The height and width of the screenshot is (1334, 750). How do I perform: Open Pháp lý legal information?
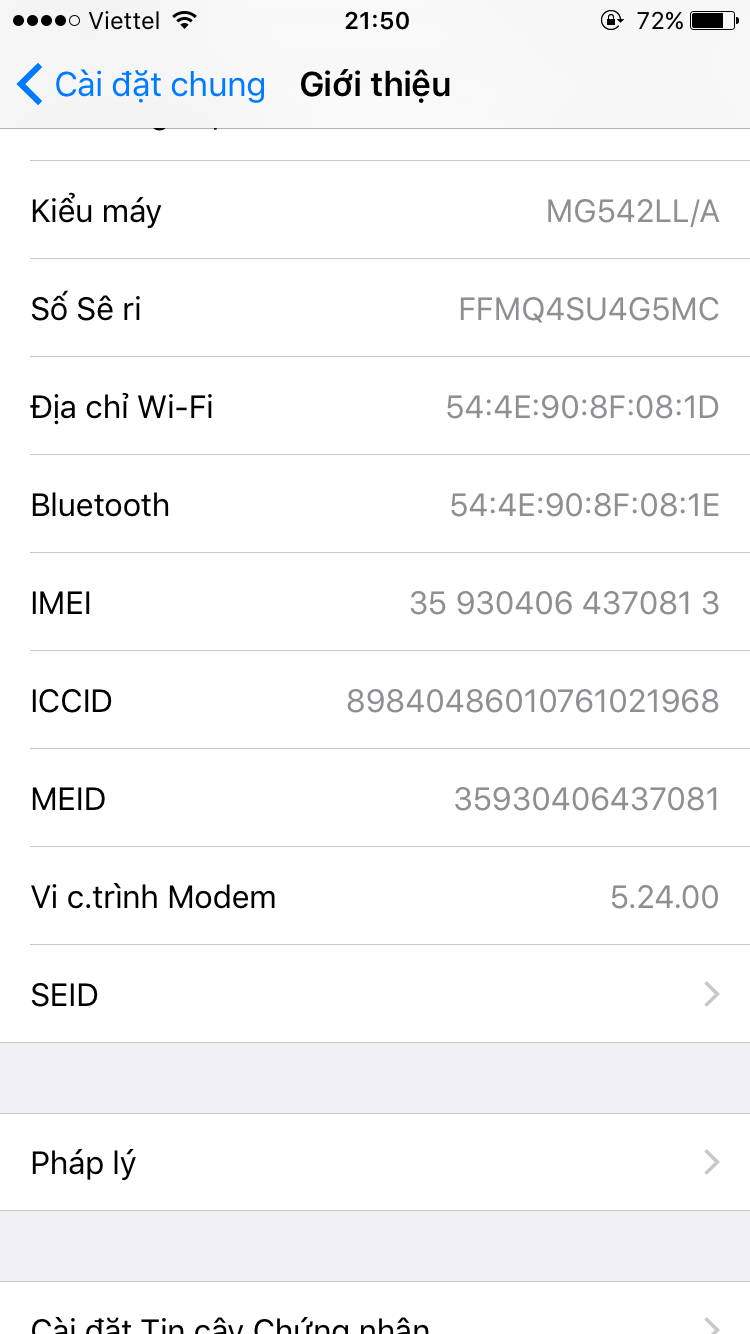(374, 1162)
